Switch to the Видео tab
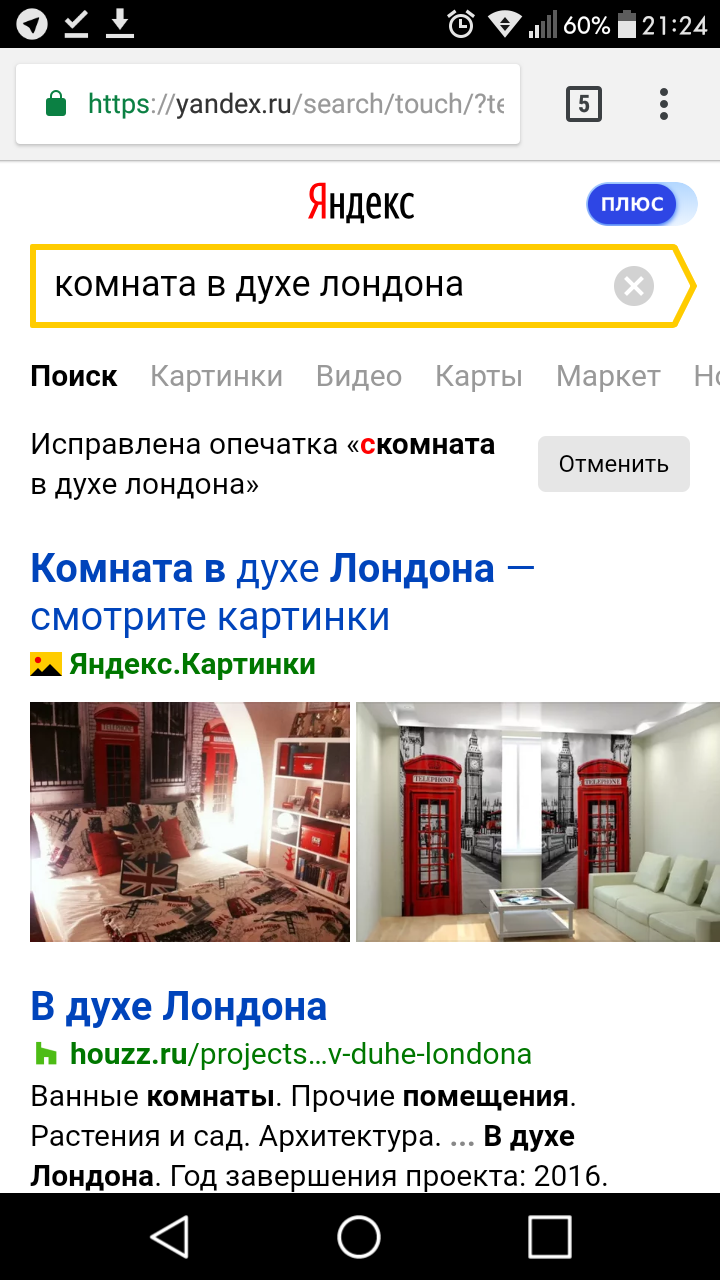Screen dimensions: 720x1280 (x=358, y=376)
